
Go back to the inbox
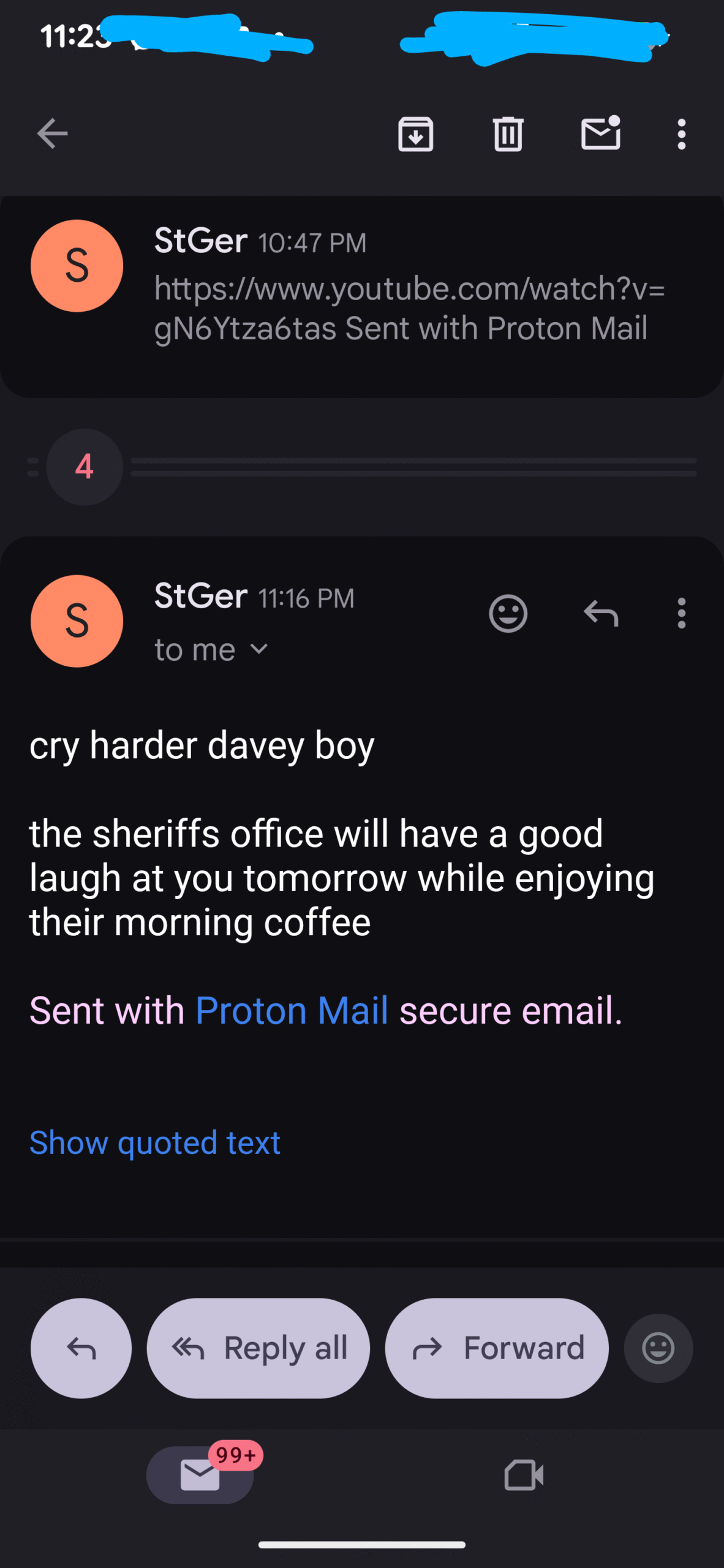click(52, 134)
